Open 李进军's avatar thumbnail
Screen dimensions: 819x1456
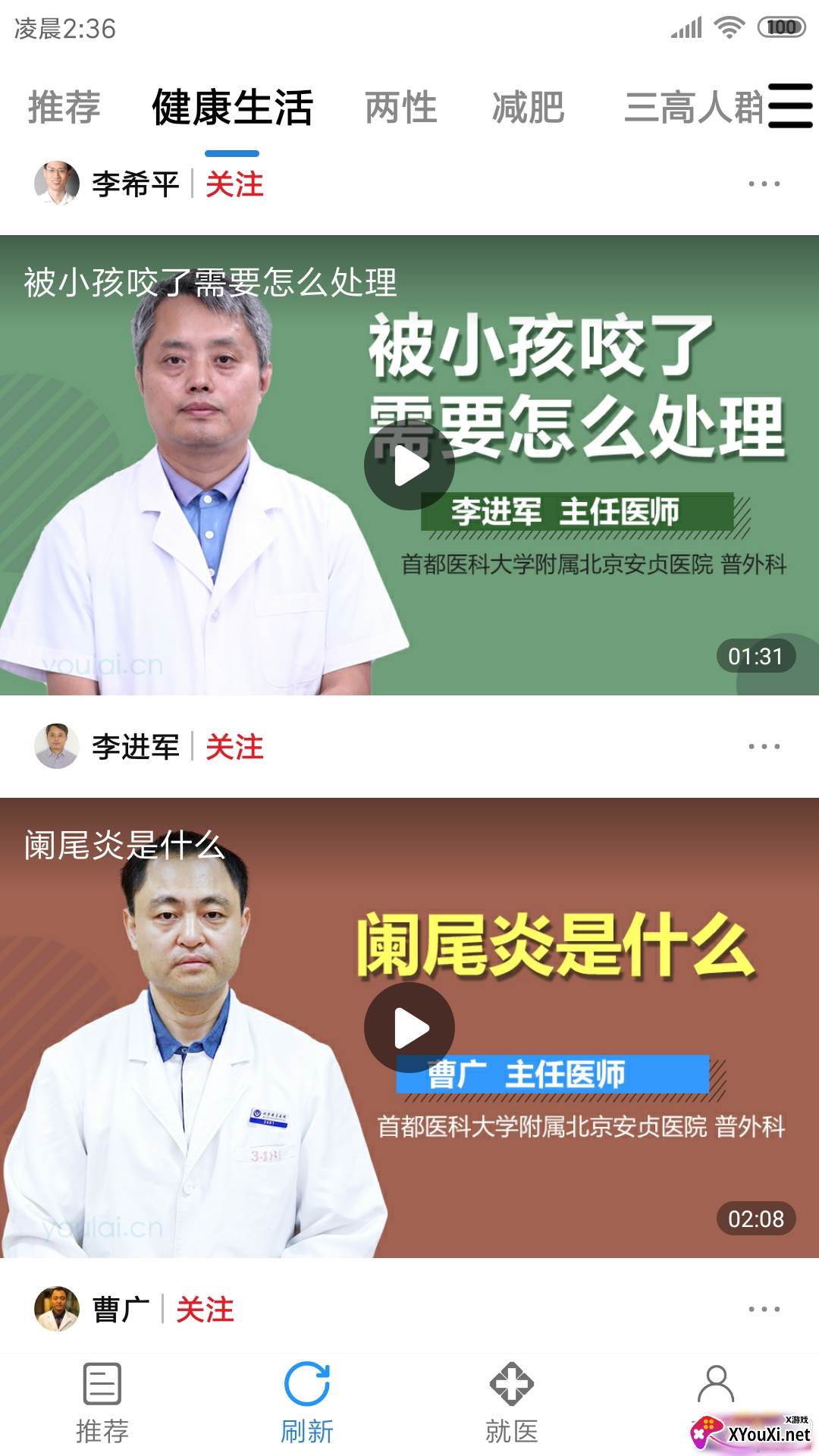coord(57,748)
